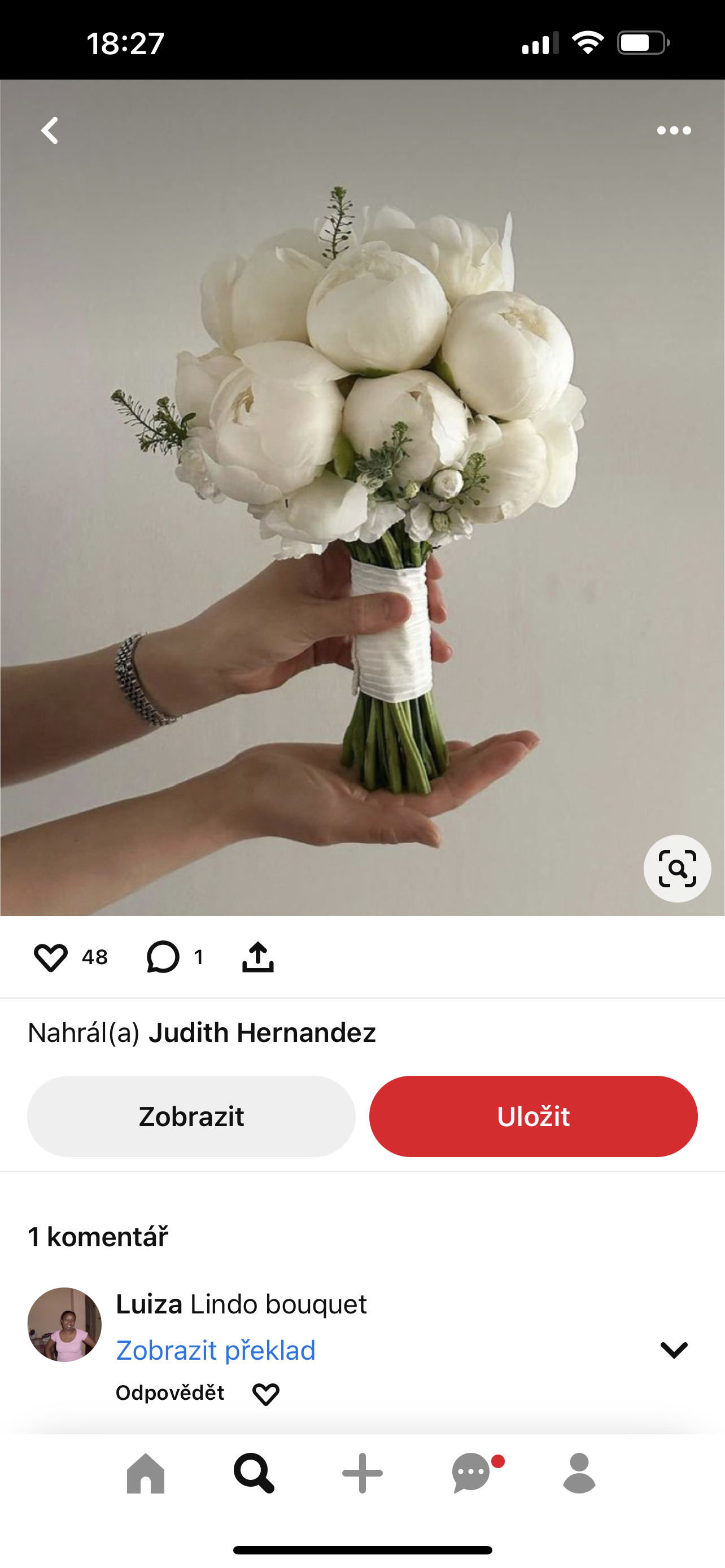Like the pin with the heart icon
Viewport: 725px width, 1568px height.
[50, 957]
